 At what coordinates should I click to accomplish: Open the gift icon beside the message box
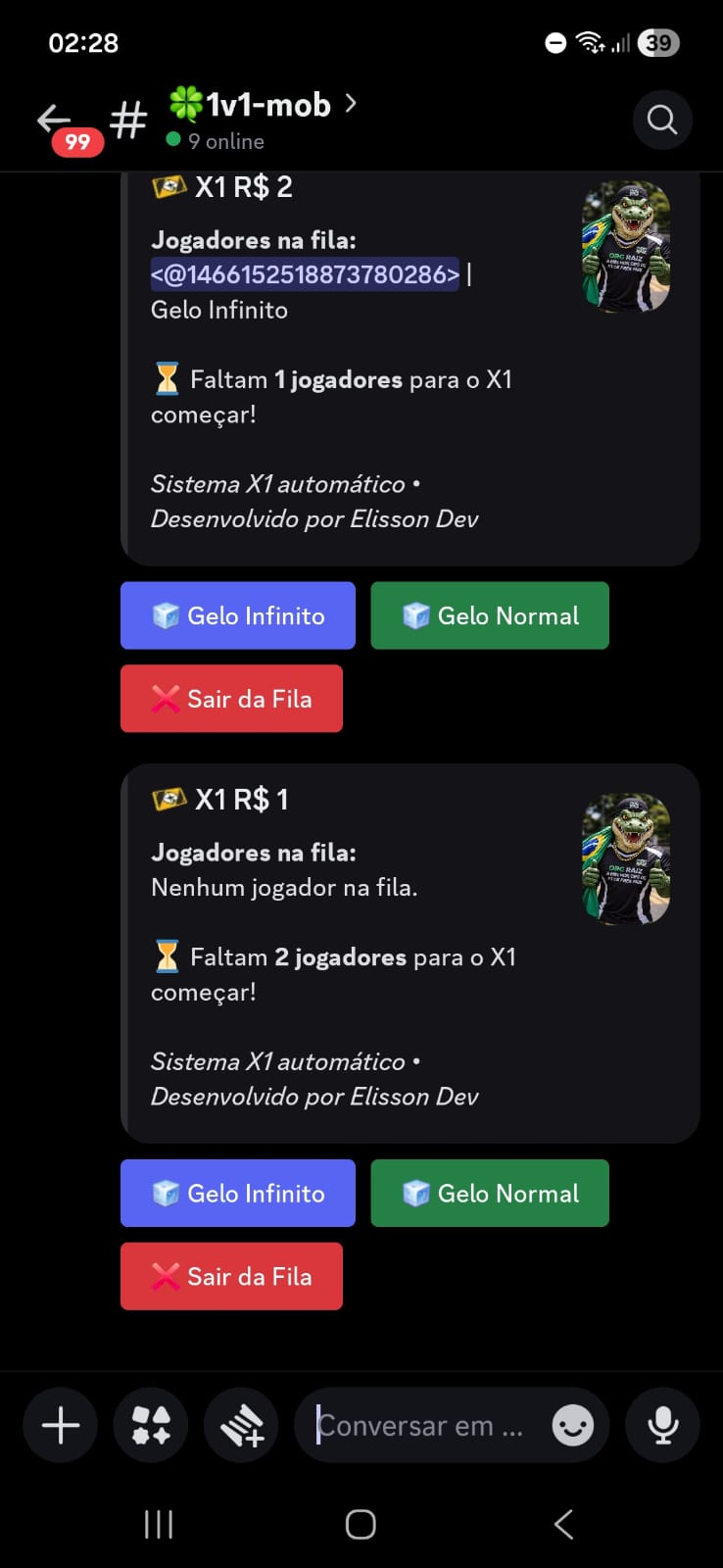[242, 1425]
